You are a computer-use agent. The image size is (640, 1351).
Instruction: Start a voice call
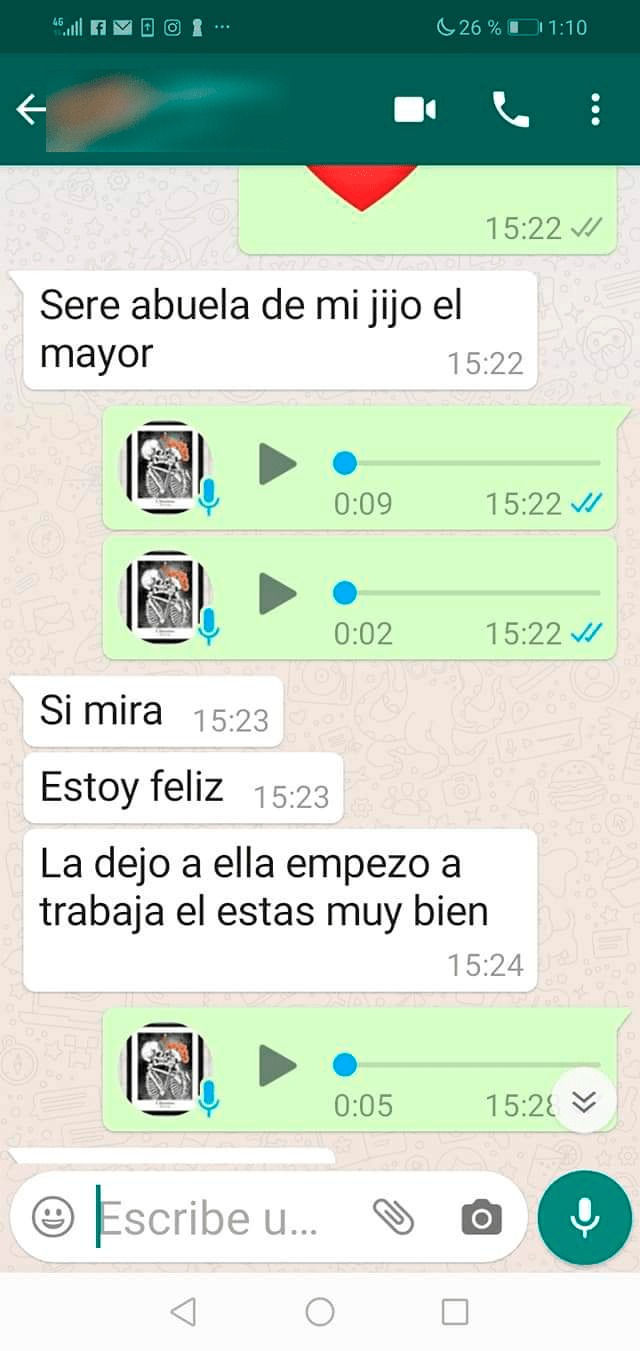tap(510, 110)
